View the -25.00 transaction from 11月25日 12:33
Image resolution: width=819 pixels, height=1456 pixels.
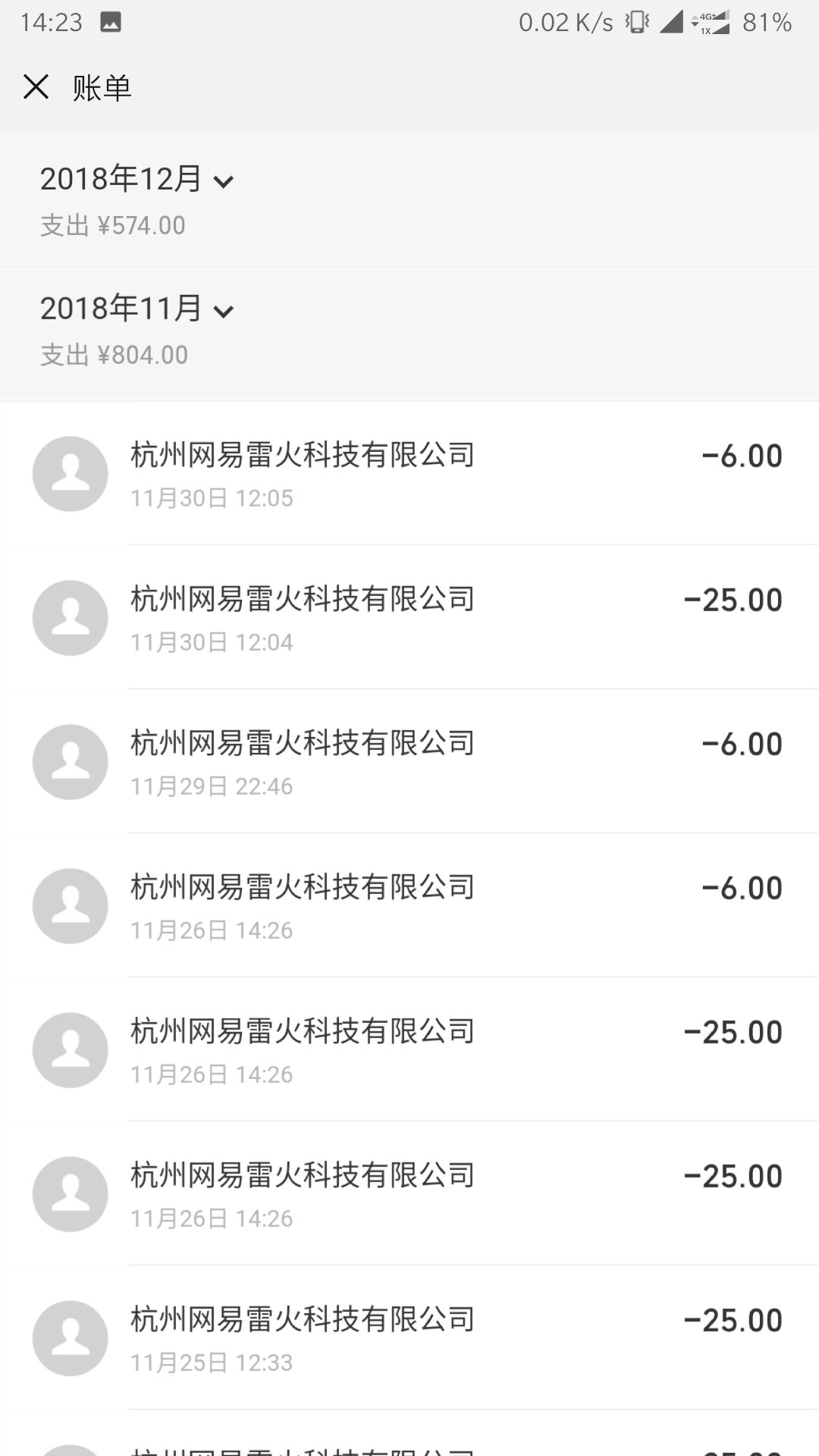(409, 1338)
